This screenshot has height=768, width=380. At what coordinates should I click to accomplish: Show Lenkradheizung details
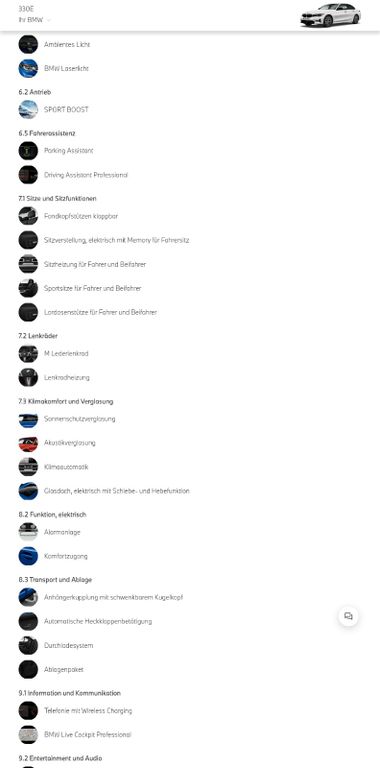coord(67,378)
